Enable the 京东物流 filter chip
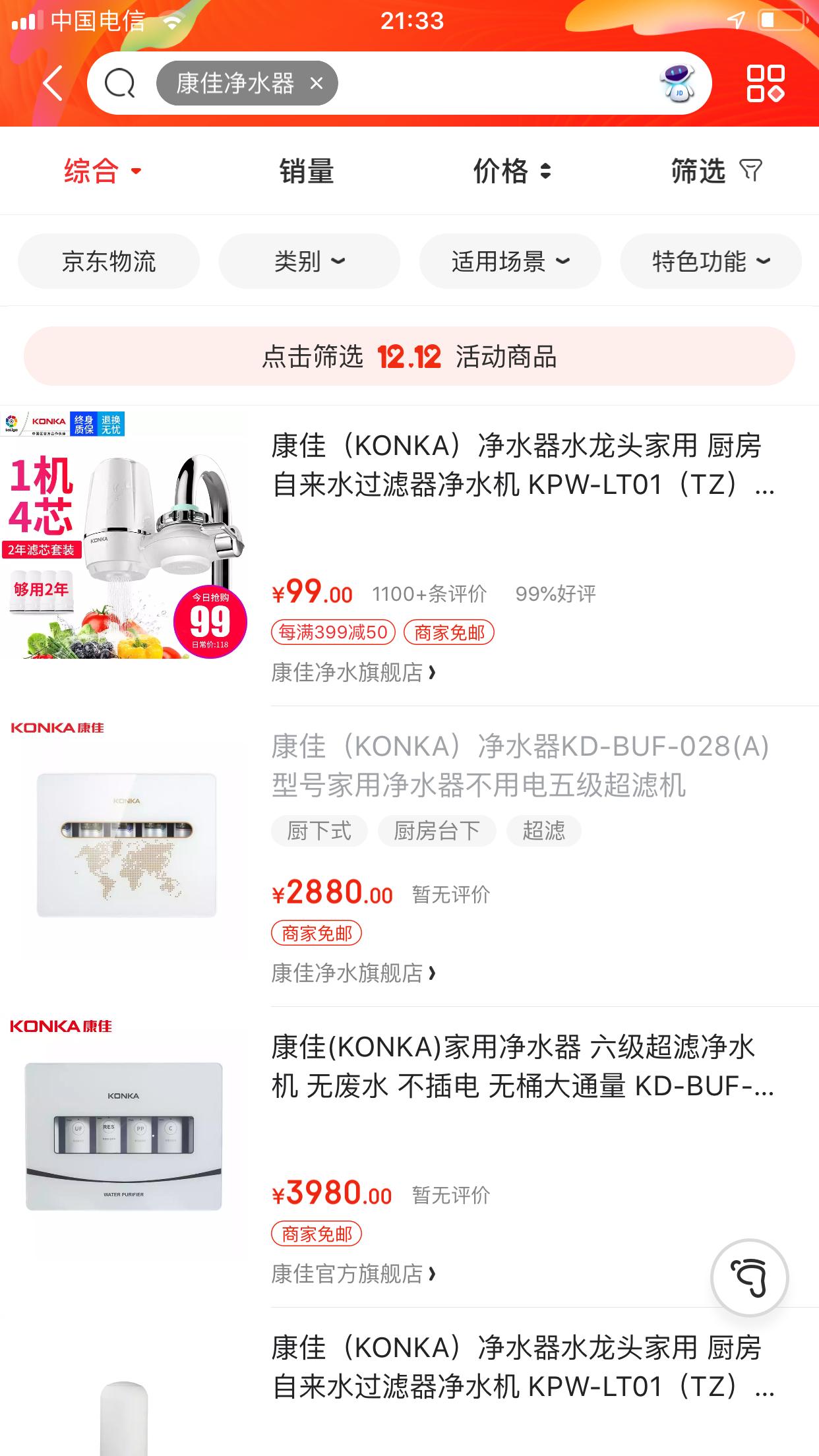 (x=108, y=261)
